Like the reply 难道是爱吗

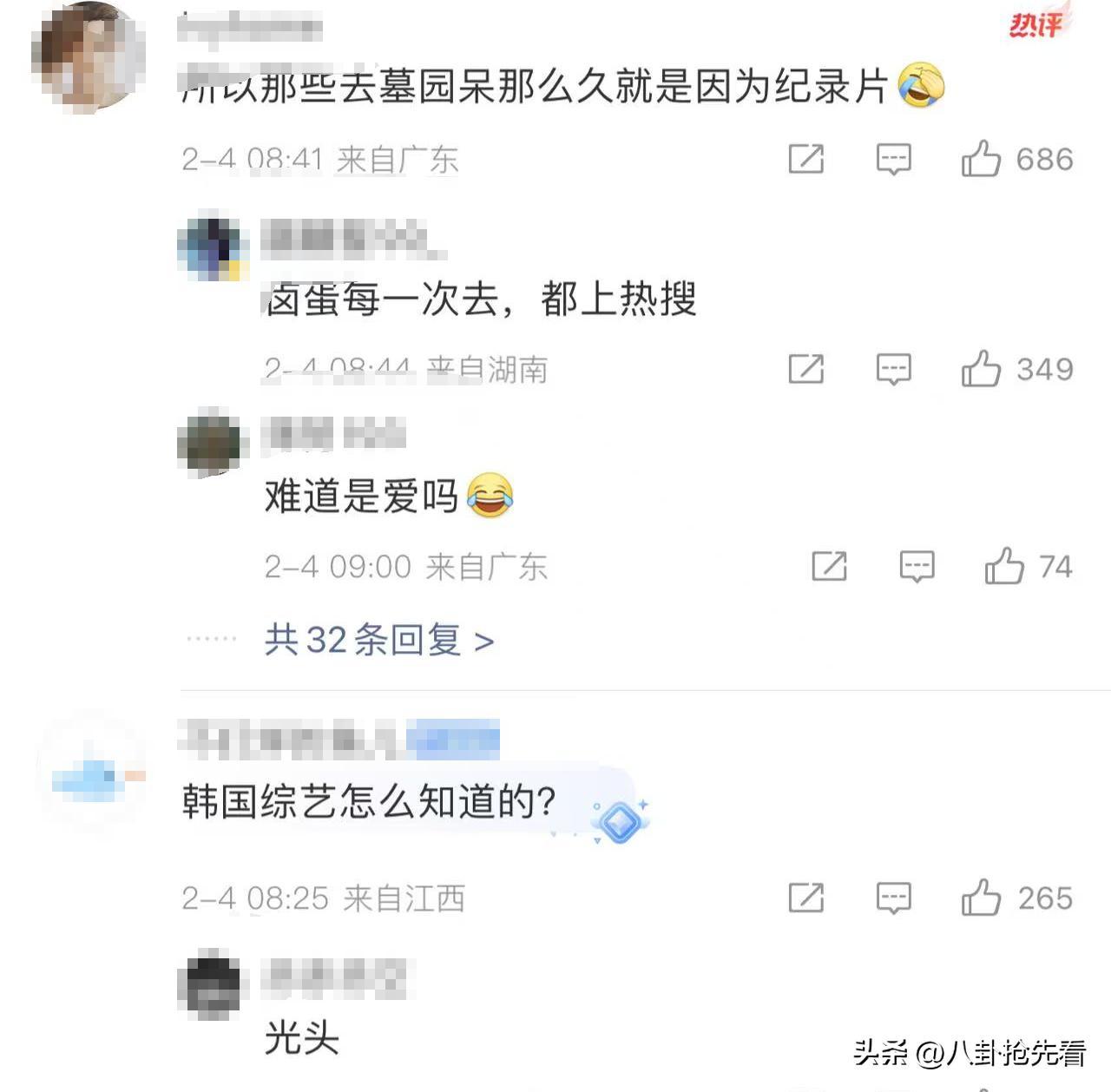click(1004, 567)
